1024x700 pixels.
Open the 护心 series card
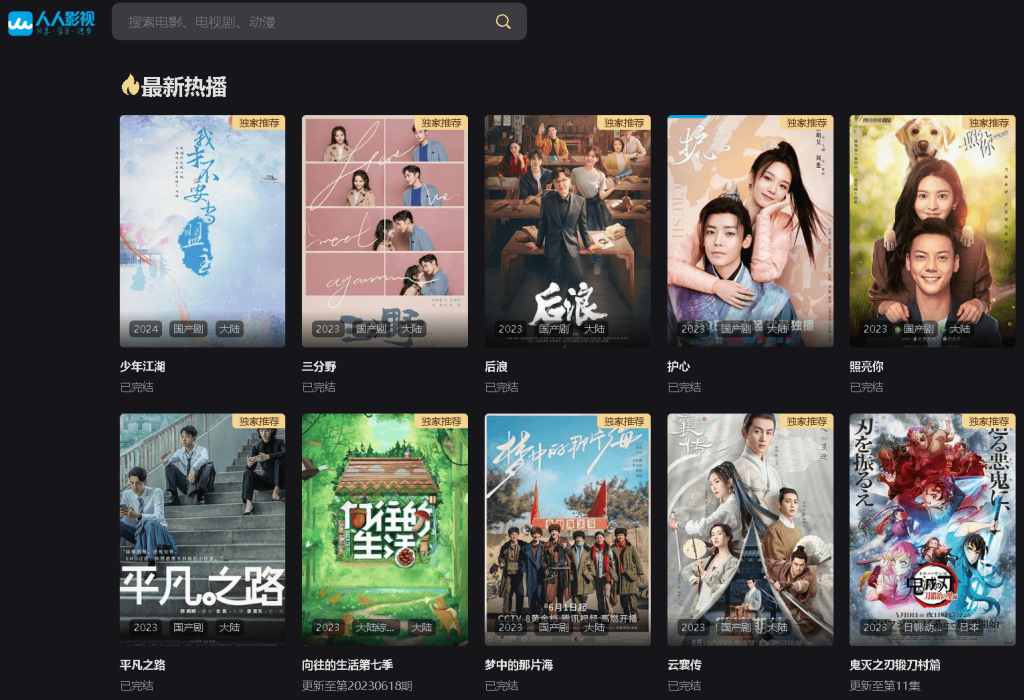pos(750,231)
